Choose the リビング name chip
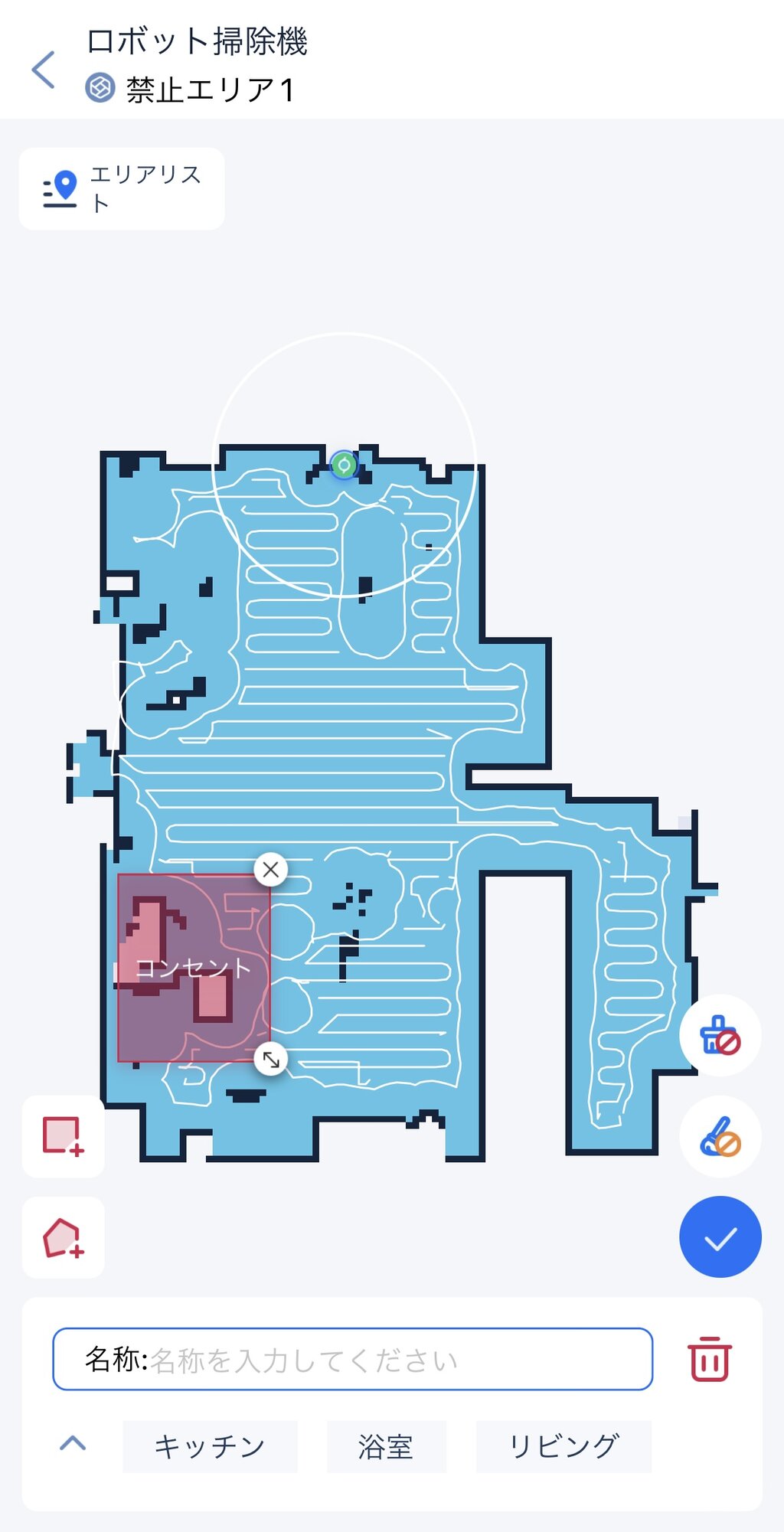Image resolution: width=784 pixels, height=1532 pixels. pyautogui.click(x=563, y=1446)
